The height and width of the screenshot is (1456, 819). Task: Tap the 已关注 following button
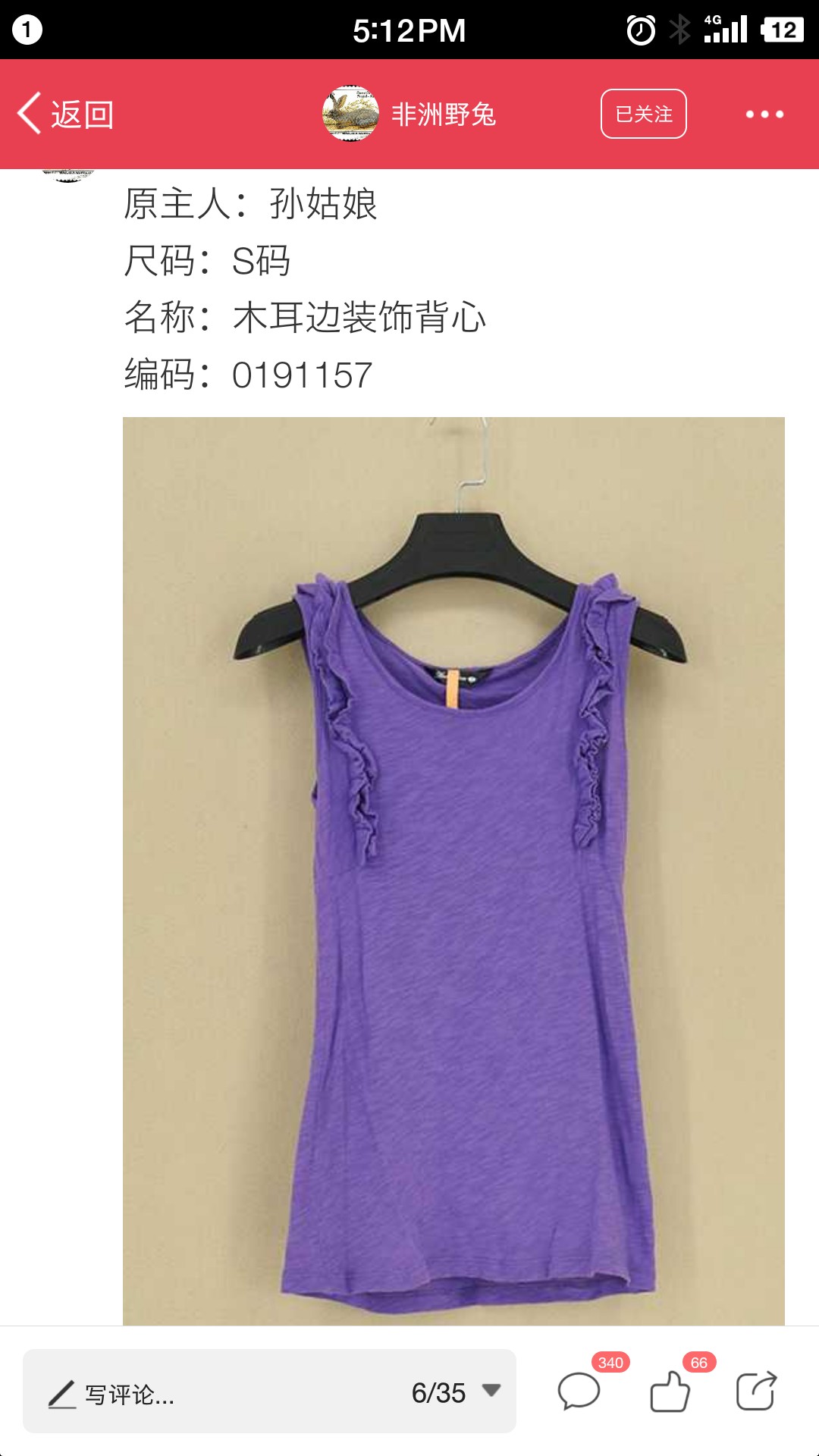[x=643, y=114]
